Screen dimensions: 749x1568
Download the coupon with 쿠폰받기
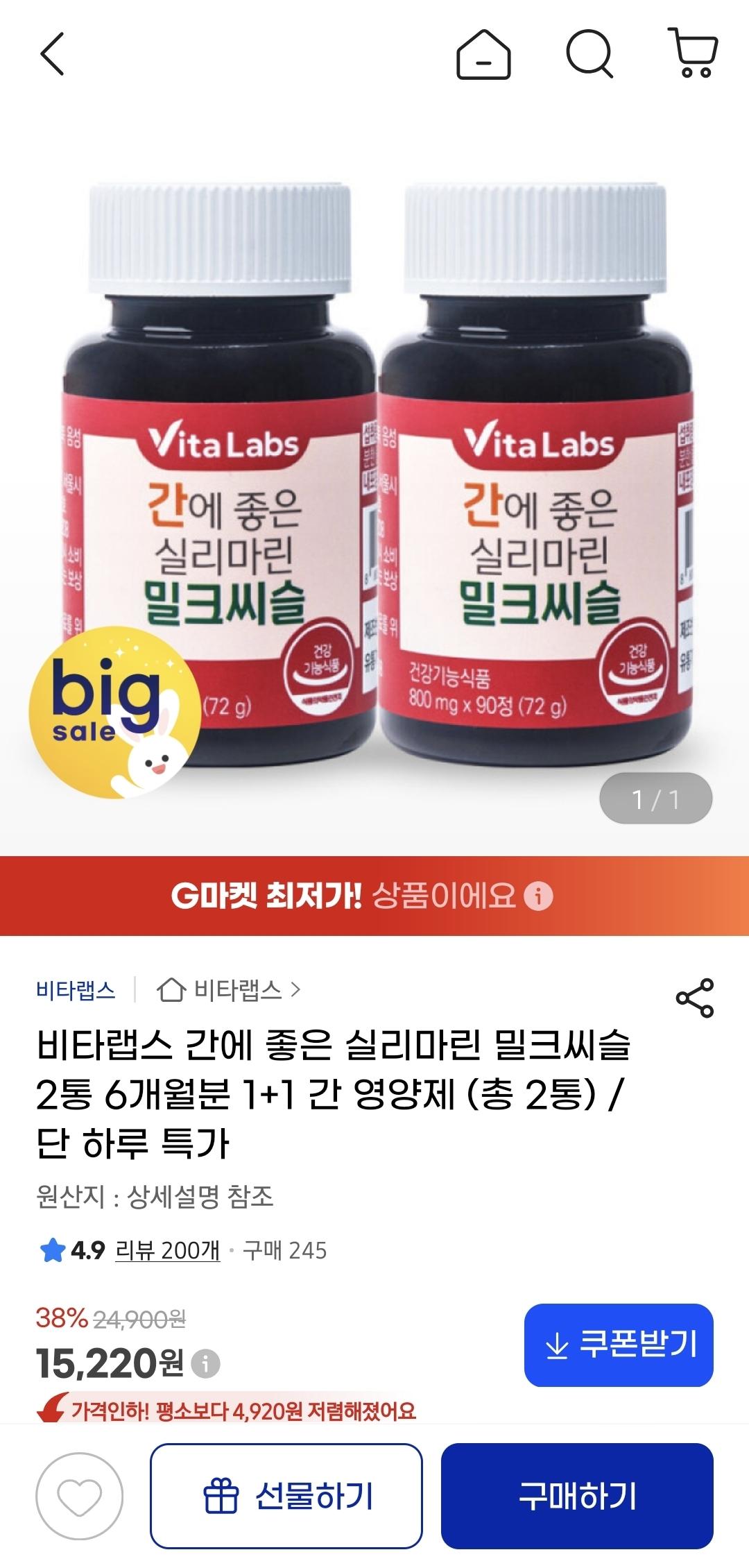tap(619, 1345)
